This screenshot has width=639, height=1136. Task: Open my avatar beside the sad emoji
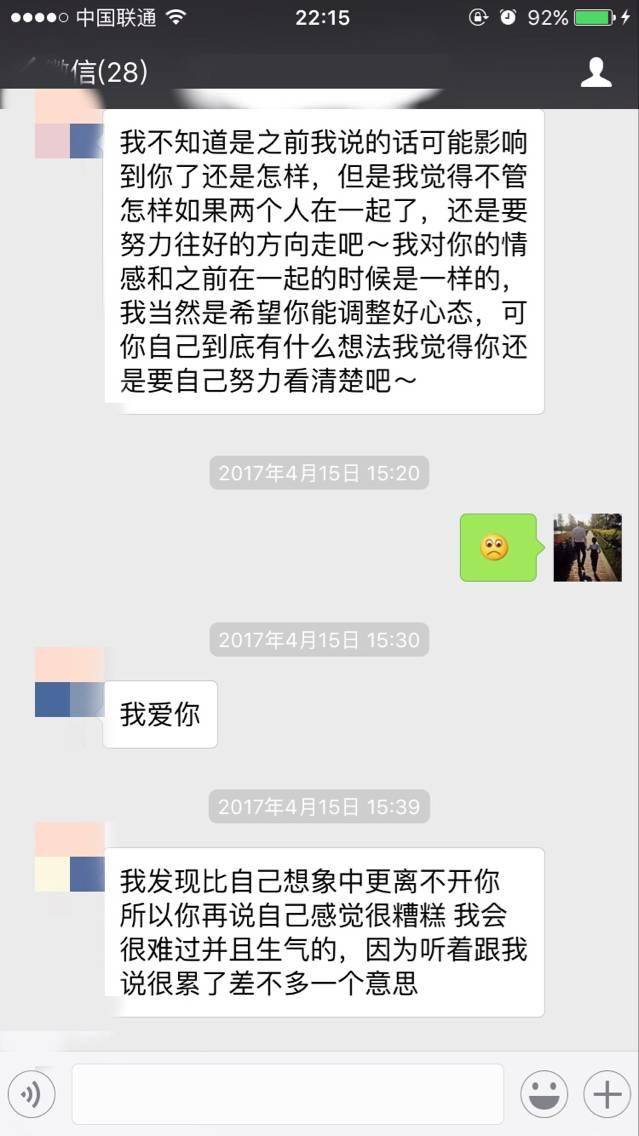[588, 548]
